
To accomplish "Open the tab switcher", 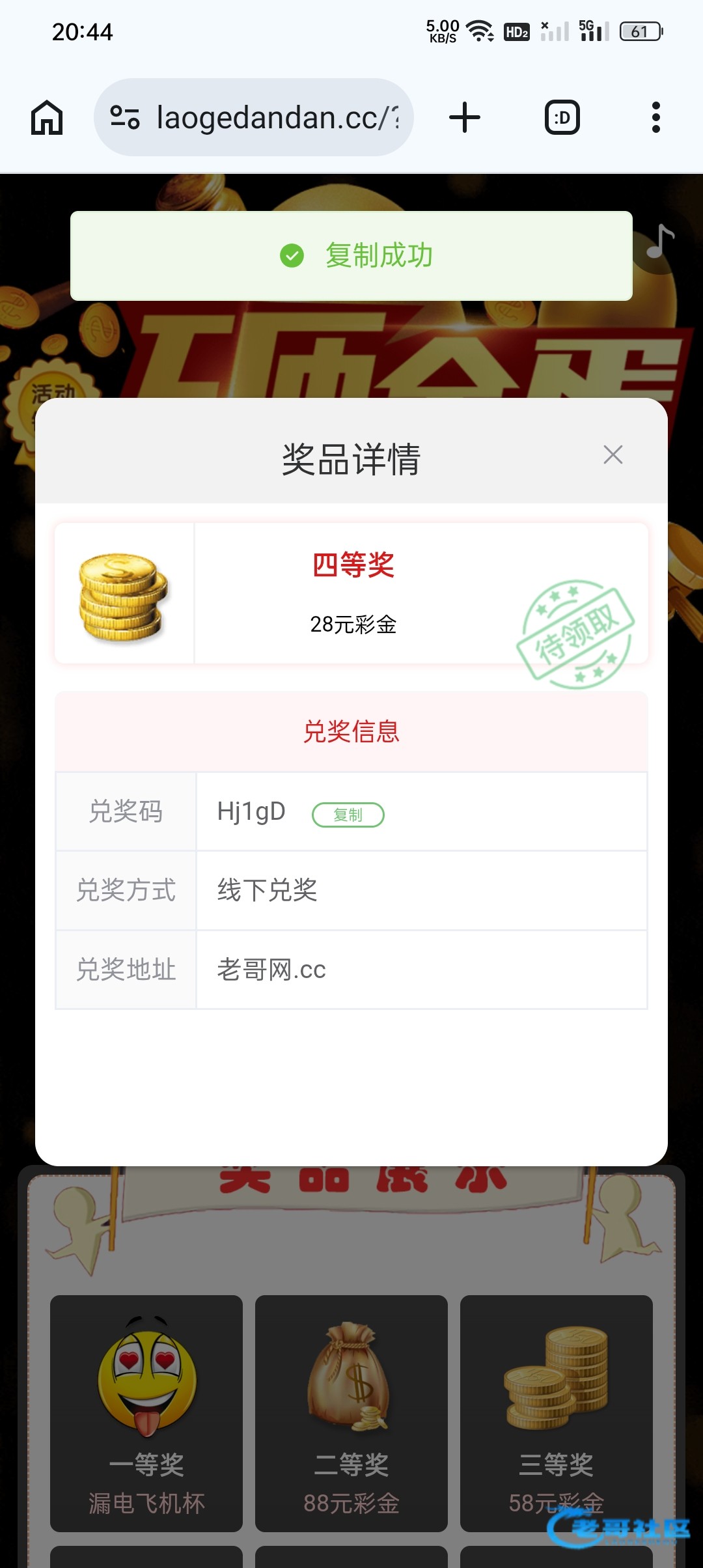I will coord(562,118).
